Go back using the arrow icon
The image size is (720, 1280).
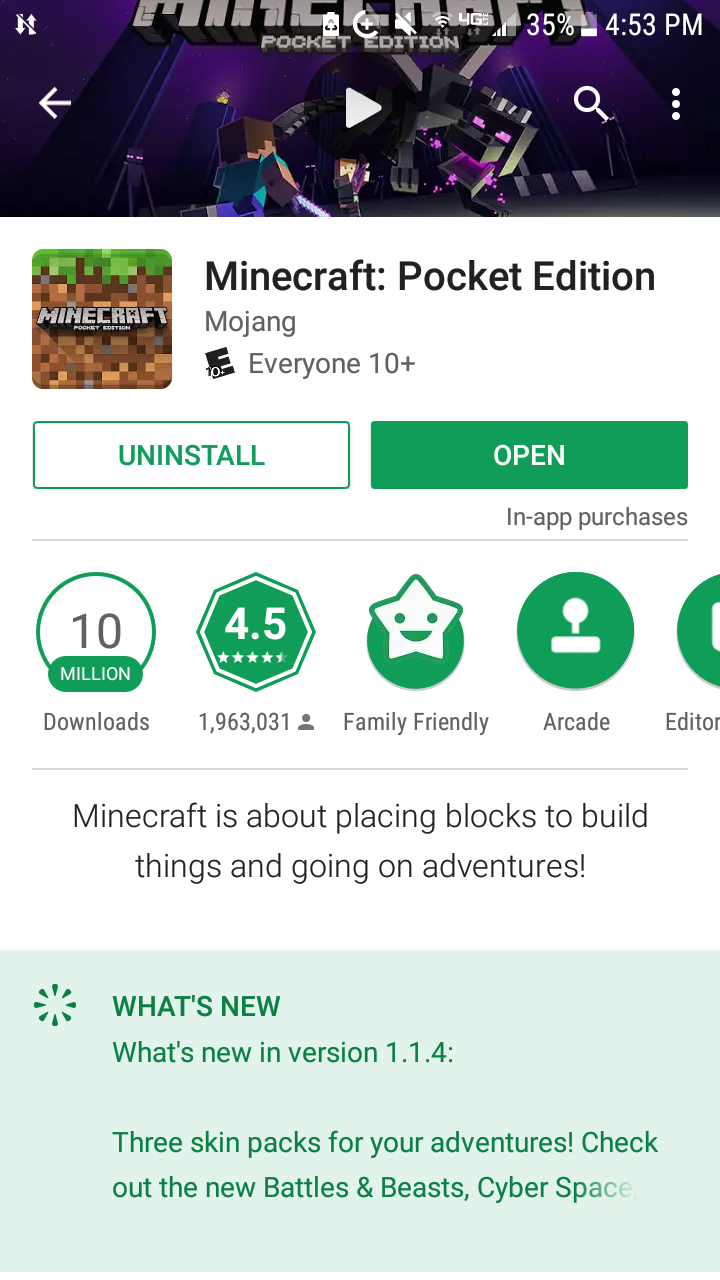54,103
